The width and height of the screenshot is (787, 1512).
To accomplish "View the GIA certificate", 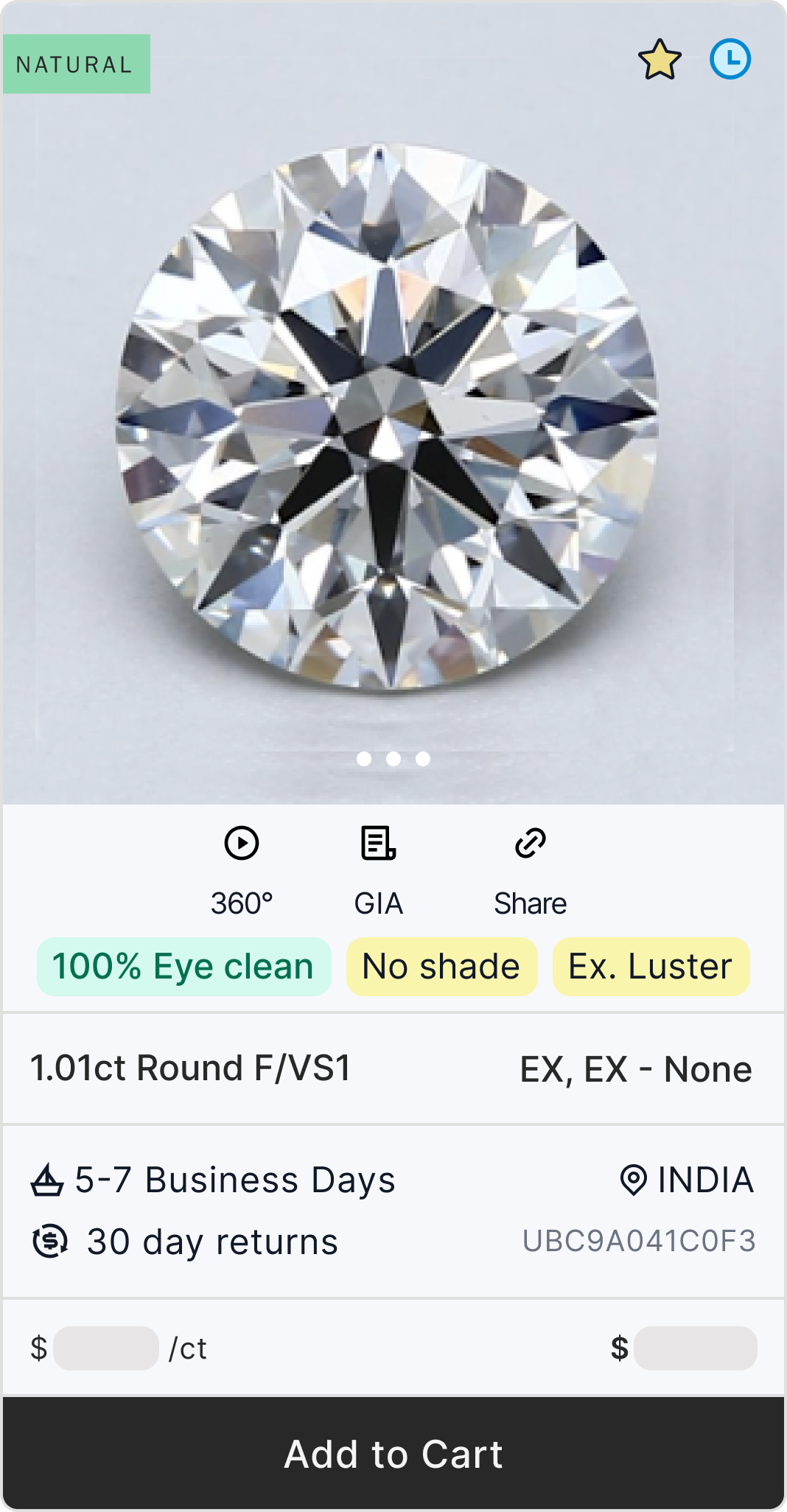I will click(x=379, y=872).
